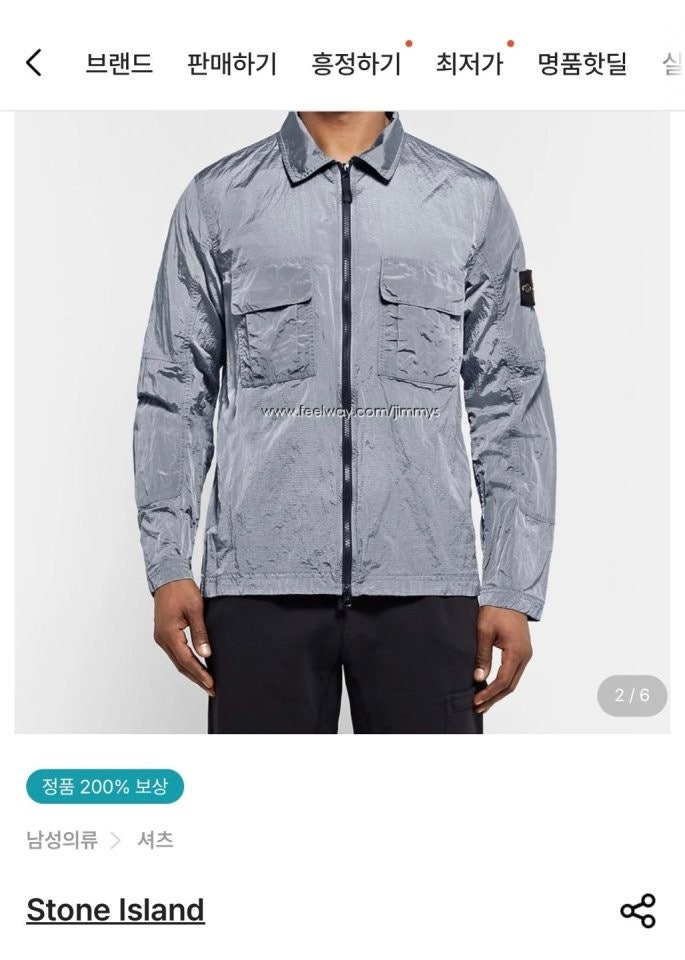685x960 pixels.
Task: Open the 명품핫딜 tab
Action: pyautogui.click(x=582, y=64)
